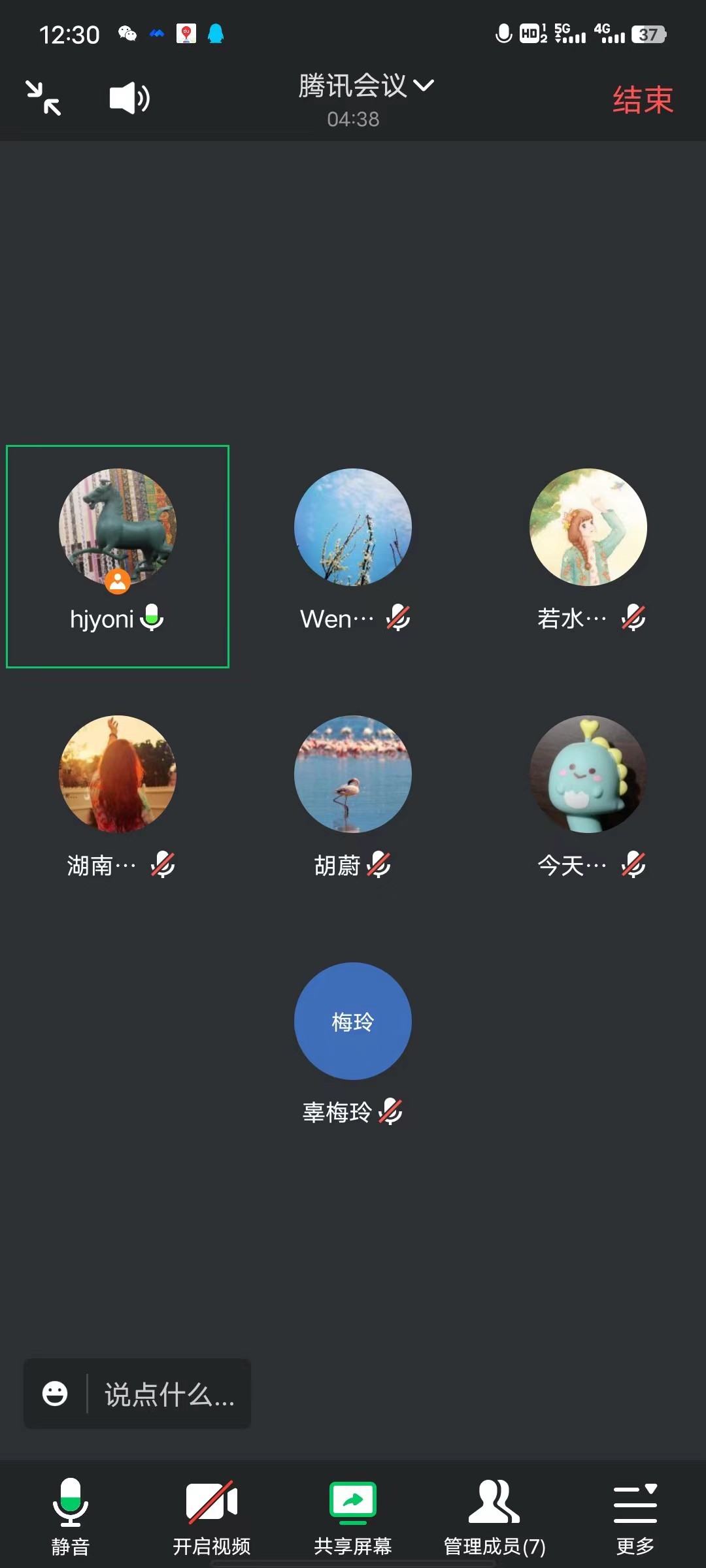Start 共享屏幕 screen sharing

coord(353,1516)
